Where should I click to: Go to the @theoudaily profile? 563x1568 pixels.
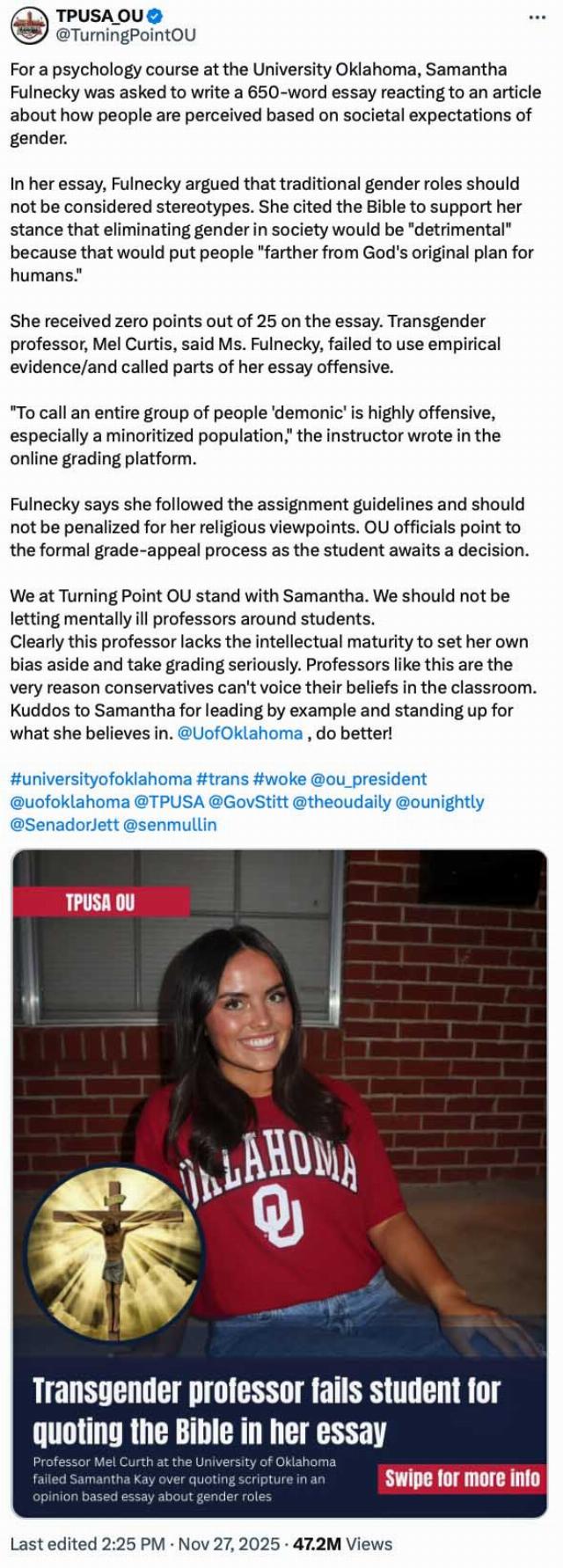coord(341,801)
